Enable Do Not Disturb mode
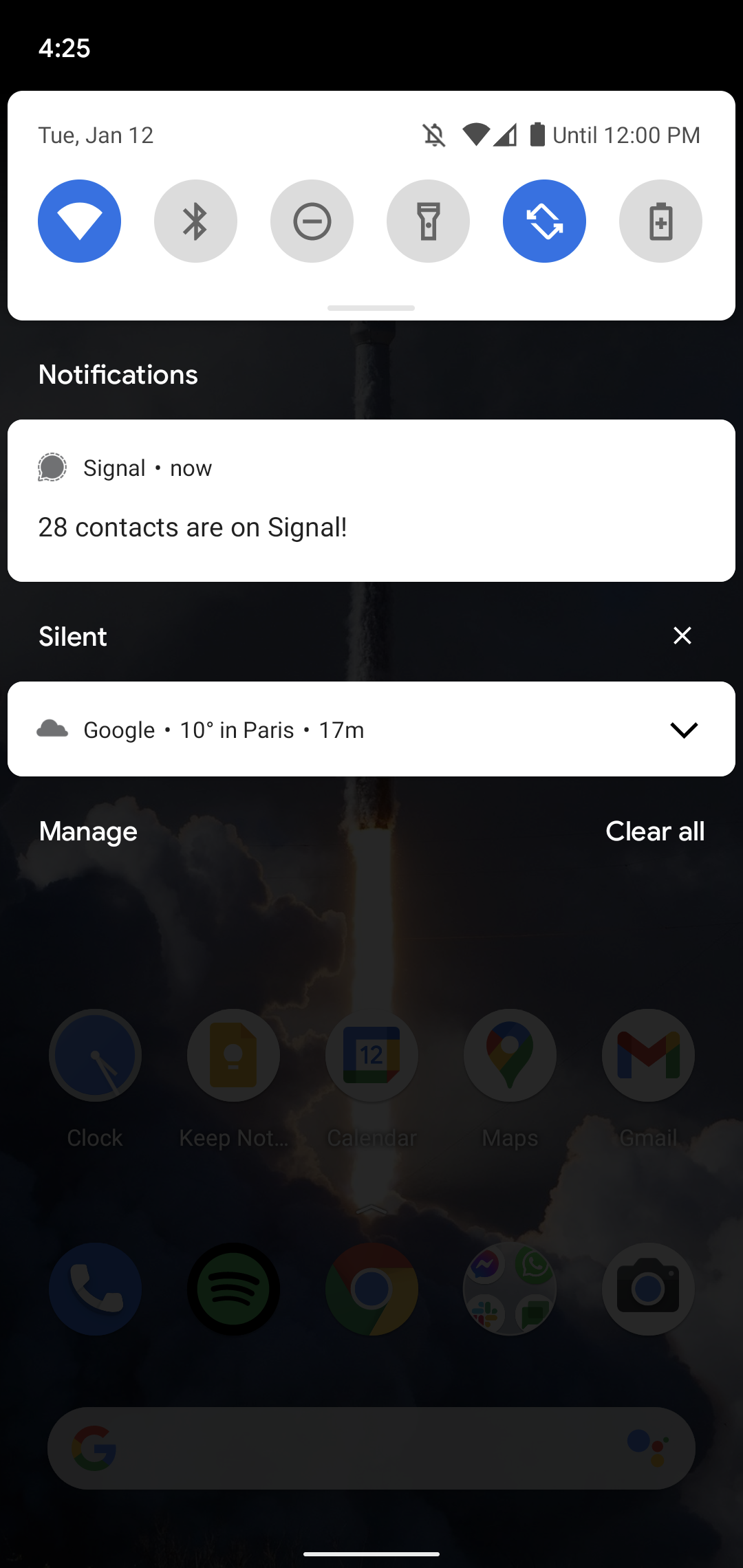 click(x=312, y=221)
